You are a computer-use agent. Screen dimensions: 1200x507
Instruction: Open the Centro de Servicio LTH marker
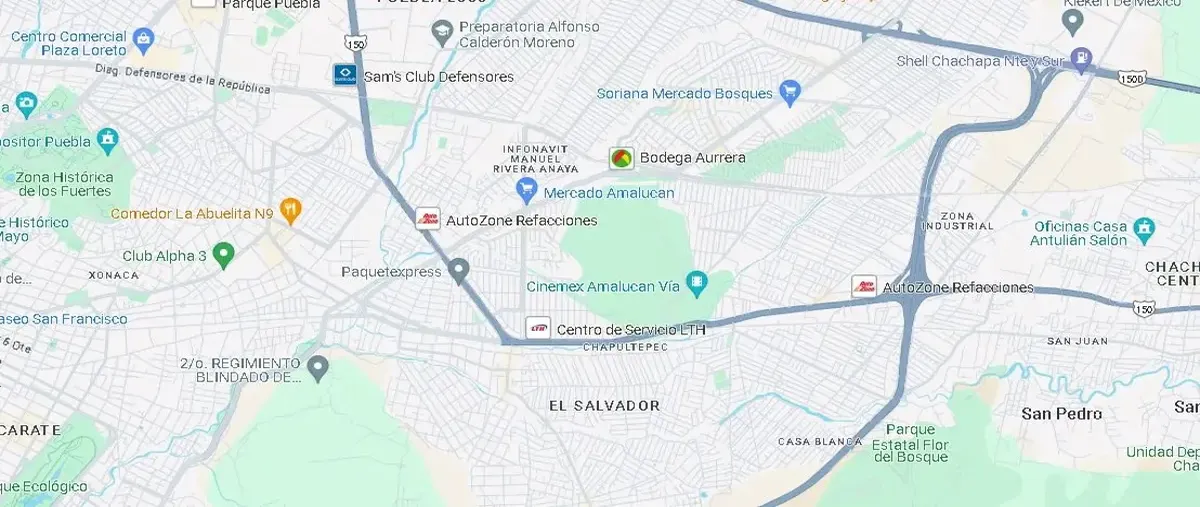[539, 328]
